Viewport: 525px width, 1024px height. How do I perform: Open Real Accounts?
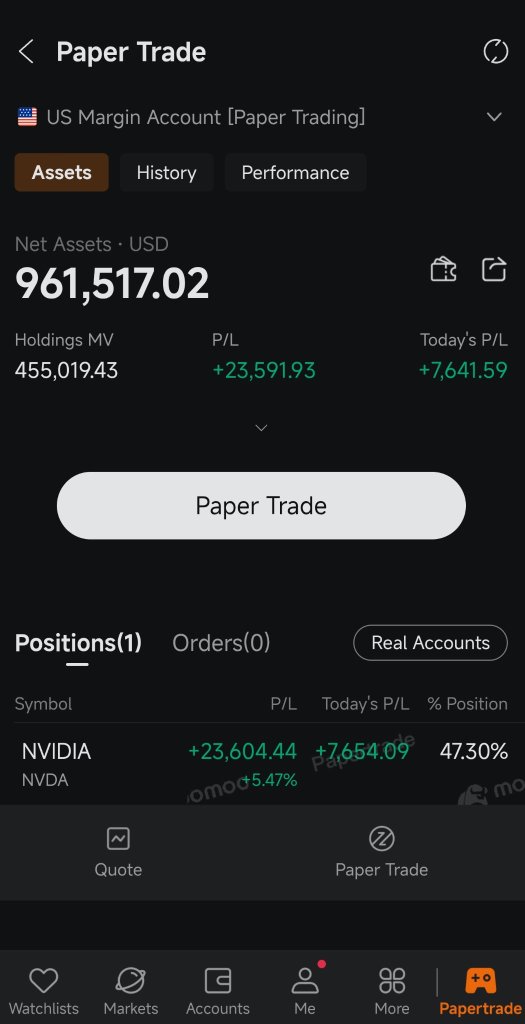tap(430, 643)
